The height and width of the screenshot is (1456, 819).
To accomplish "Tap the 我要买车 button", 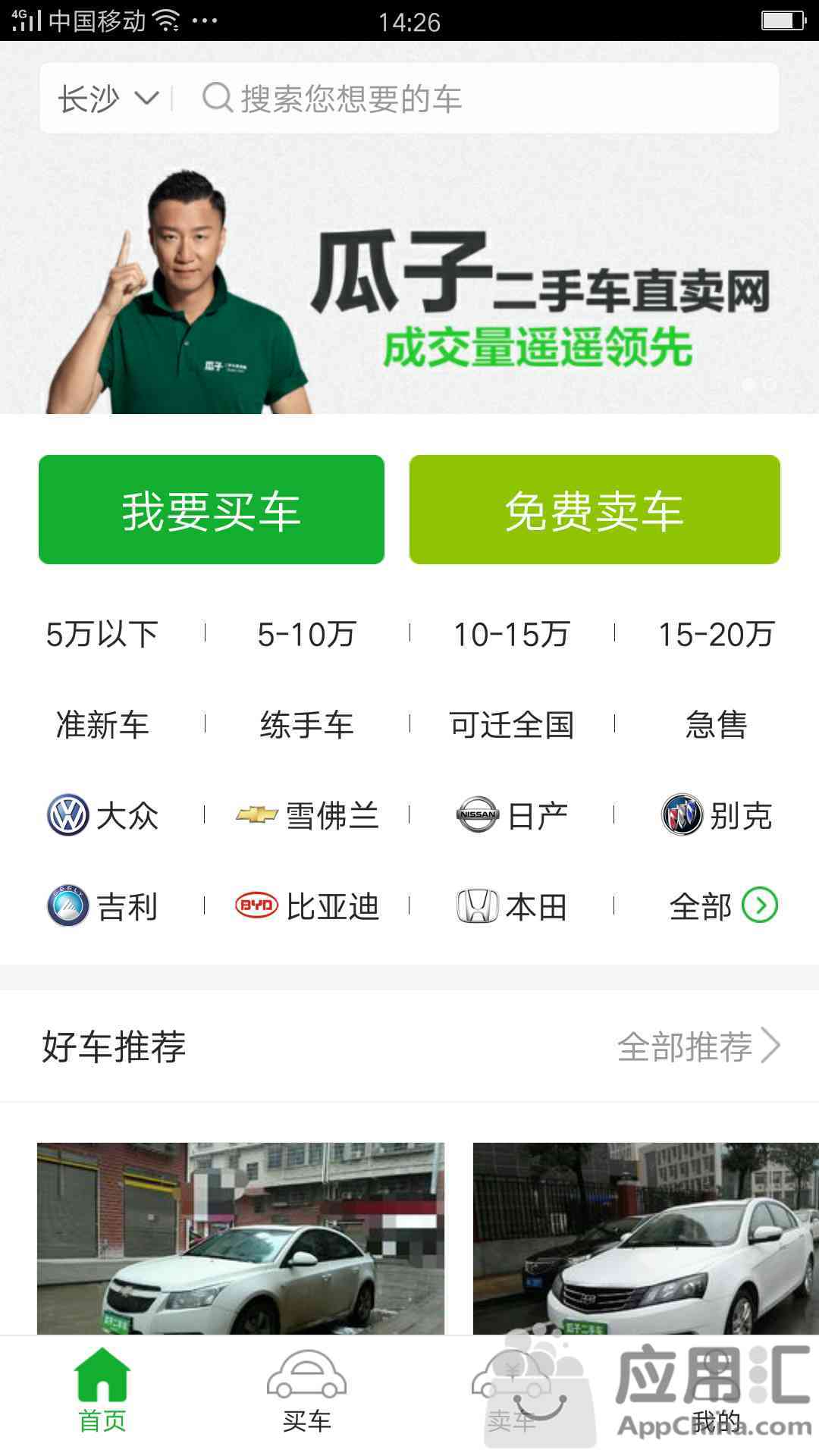I will pos(212,510).
